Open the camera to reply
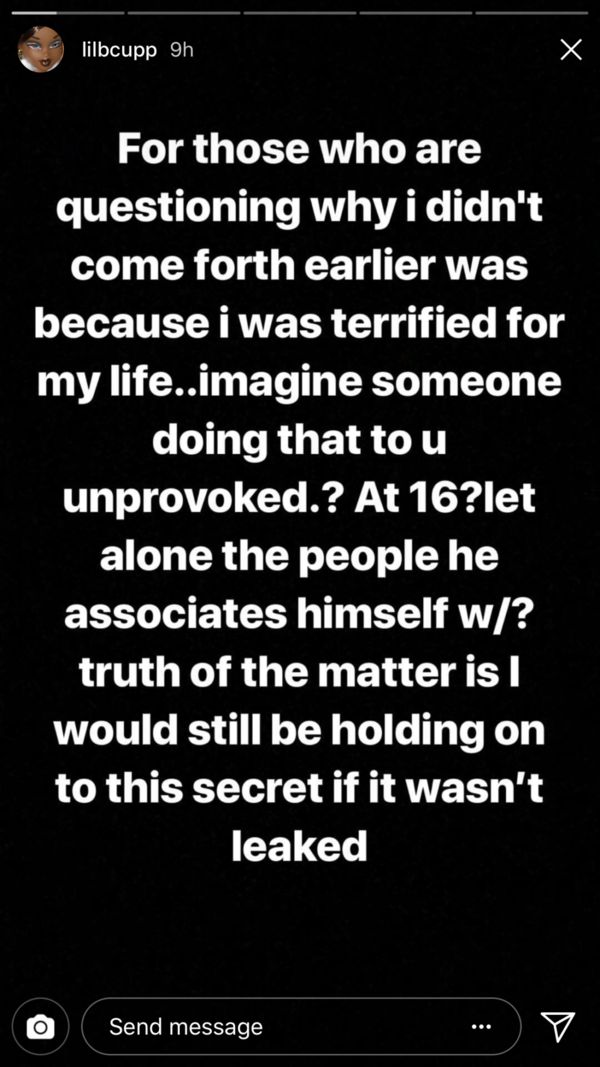600x1067 pixels. tap(41, 1026)
